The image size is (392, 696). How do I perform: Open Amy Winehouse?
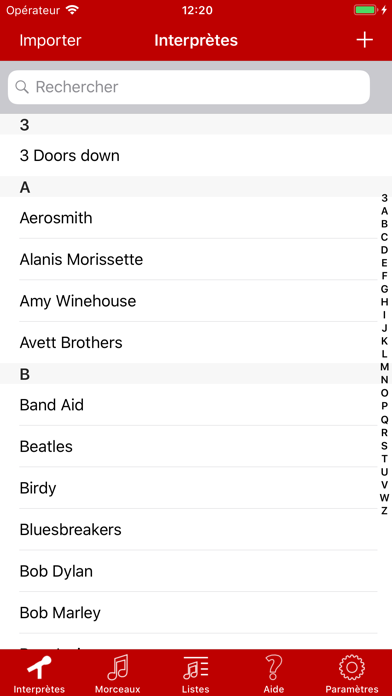[196, 301]
